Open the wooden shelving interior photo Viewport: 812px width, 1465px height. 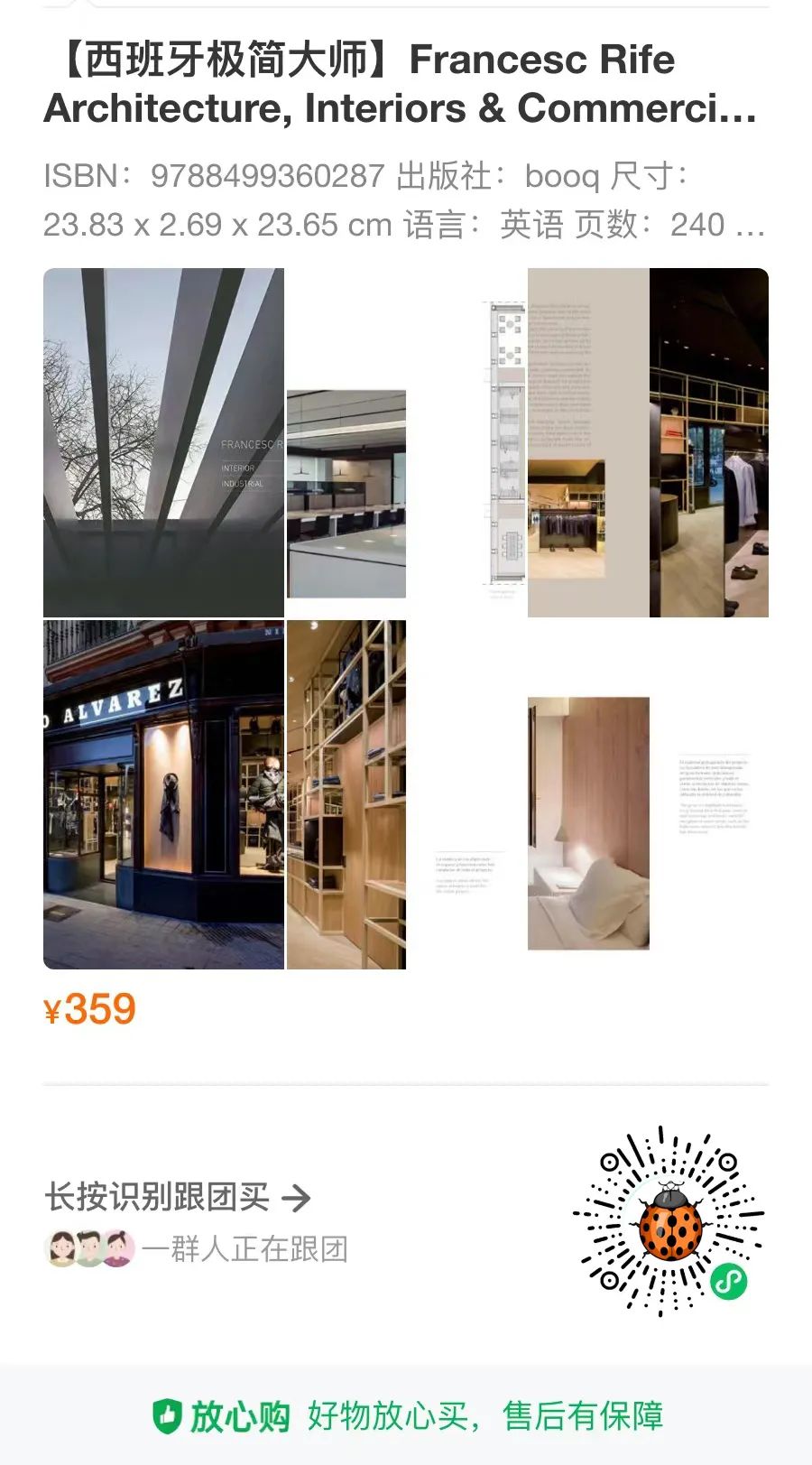[347, 794]
